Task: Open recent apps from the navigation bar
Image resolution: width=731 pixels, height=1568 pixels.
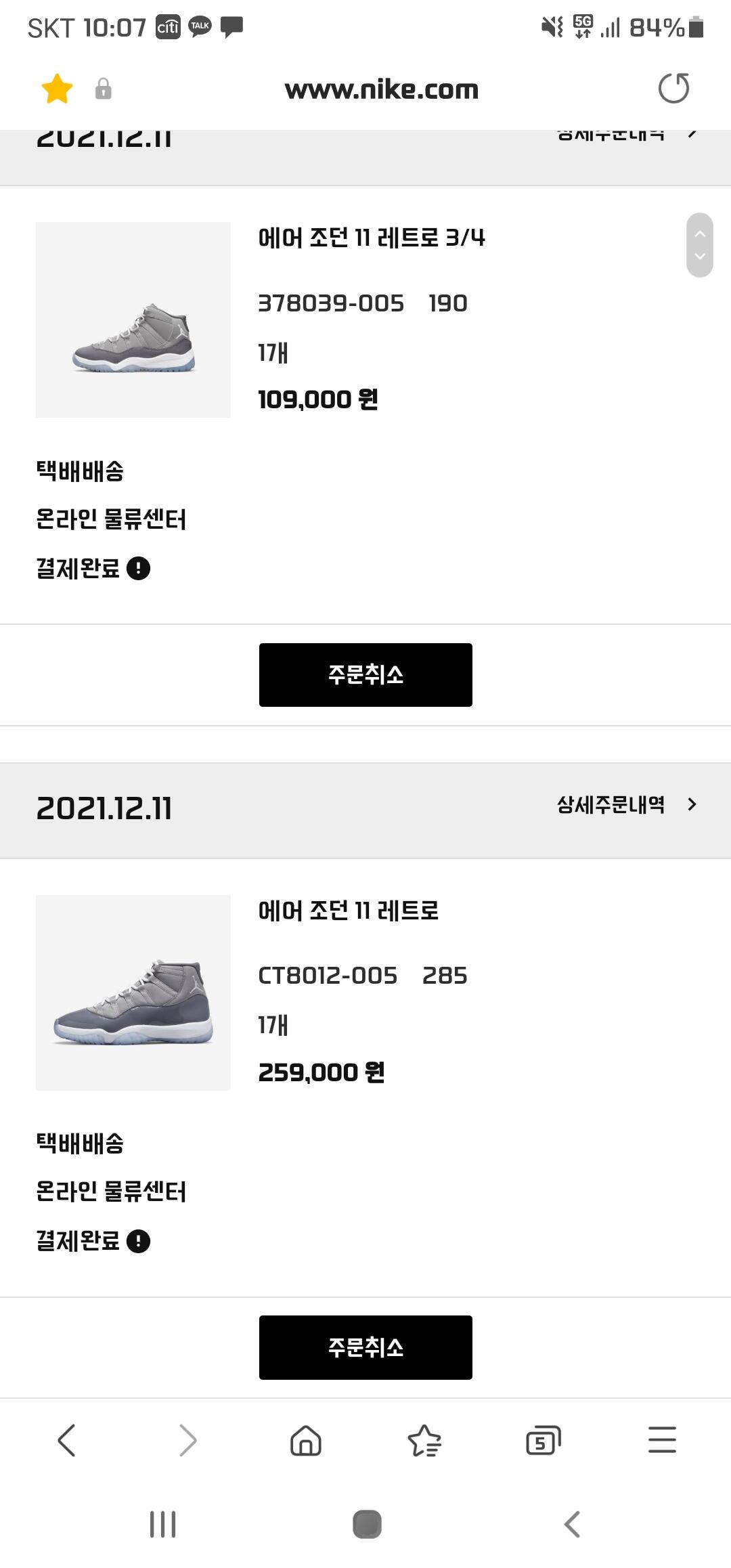Action: (x=162, y=1525)
